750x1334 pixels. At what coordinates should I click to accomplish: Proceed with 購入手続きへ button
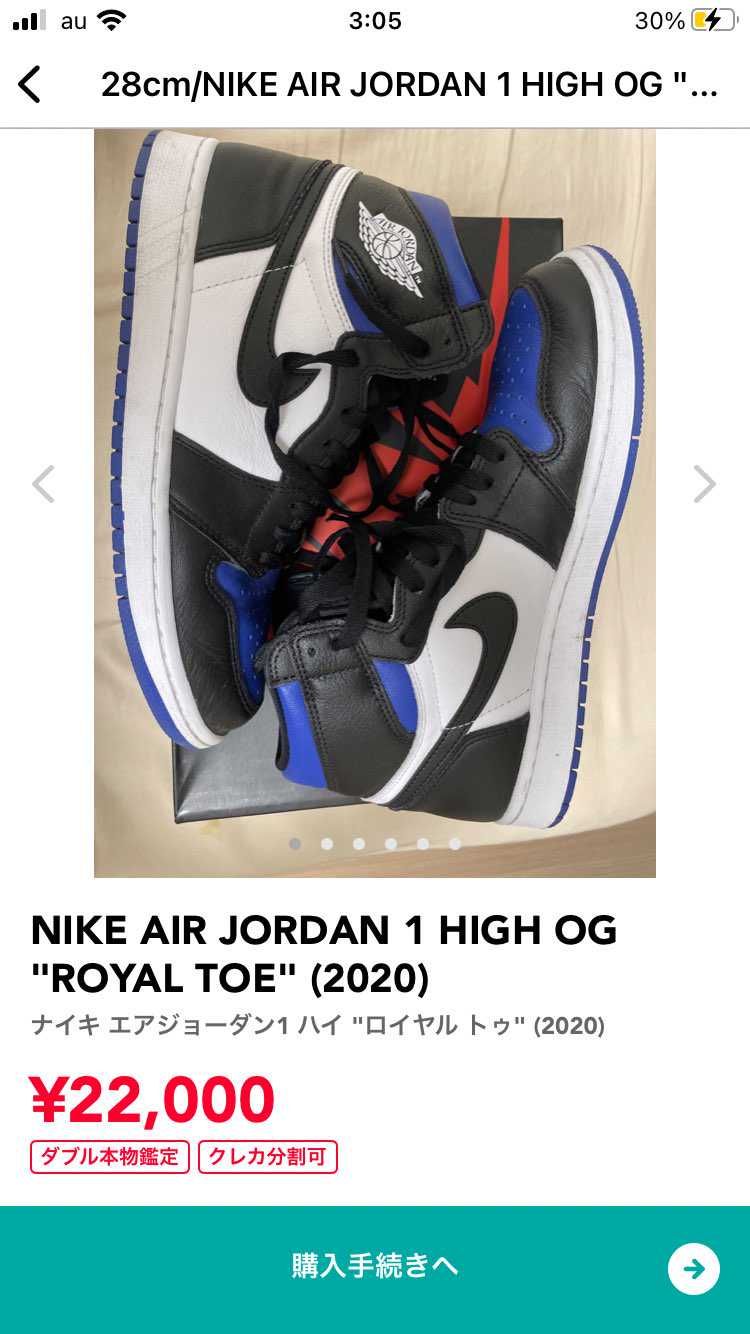click(375, 1268)
